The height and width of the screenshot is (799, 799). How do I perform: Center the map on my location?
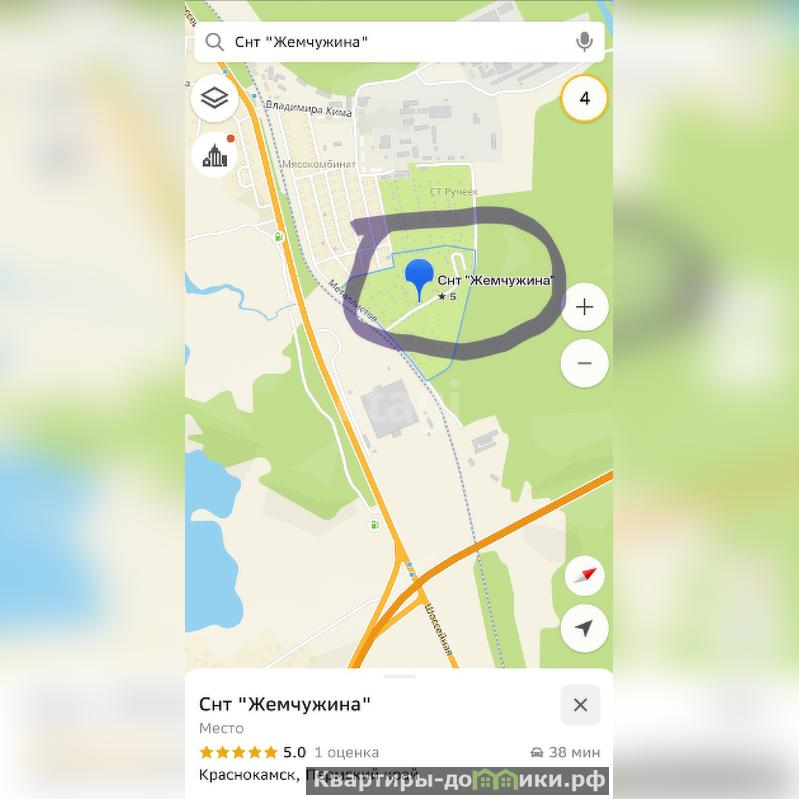click(x=585, y=629)
